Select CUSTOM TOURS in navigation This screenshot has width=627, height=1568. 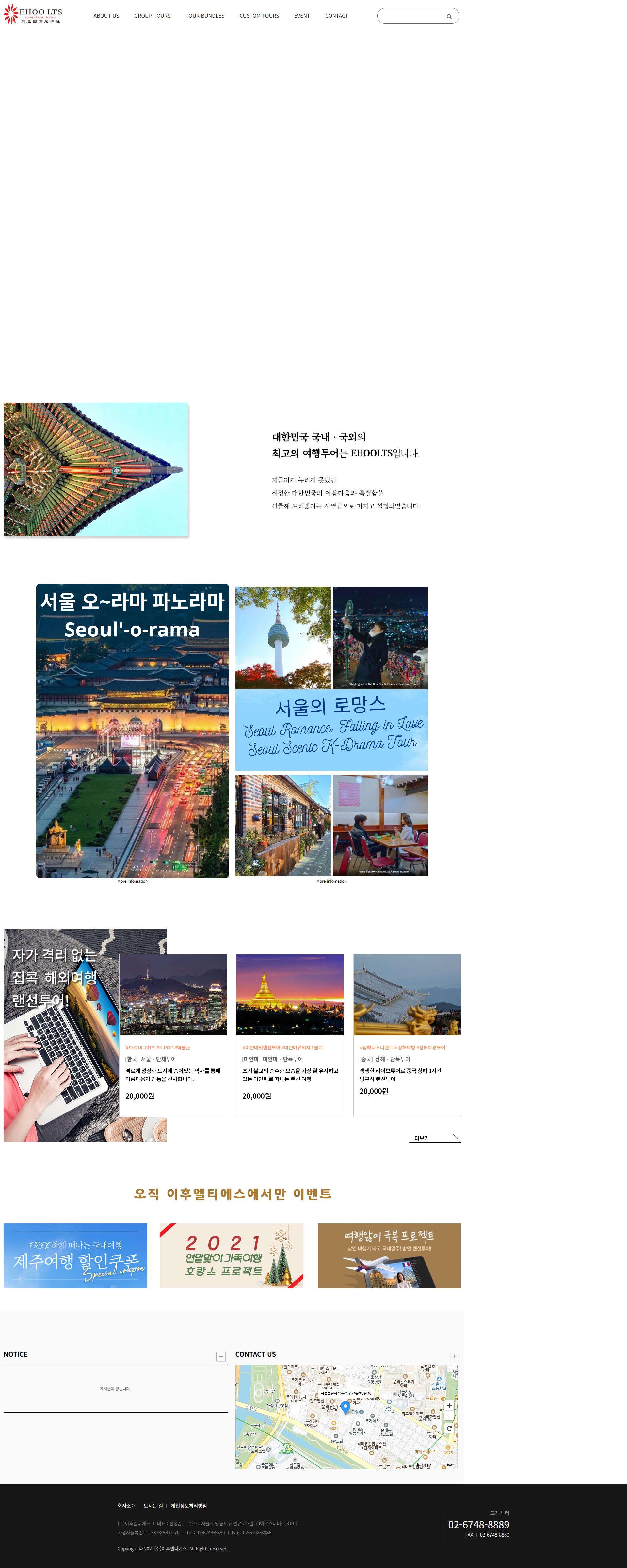pyautogui.click(x=259, y=16)
